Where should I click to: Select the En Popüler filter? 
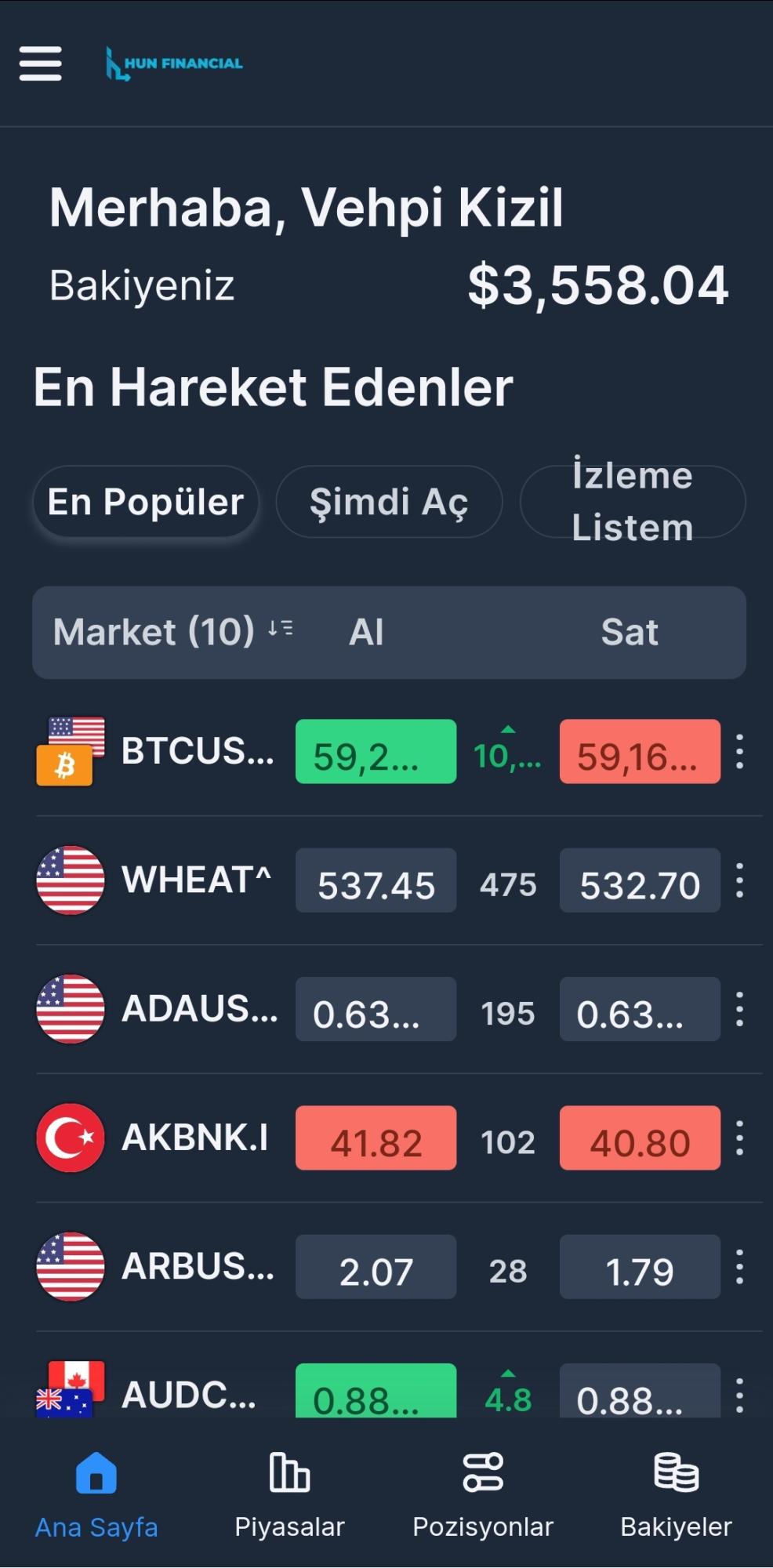(146, 502)
